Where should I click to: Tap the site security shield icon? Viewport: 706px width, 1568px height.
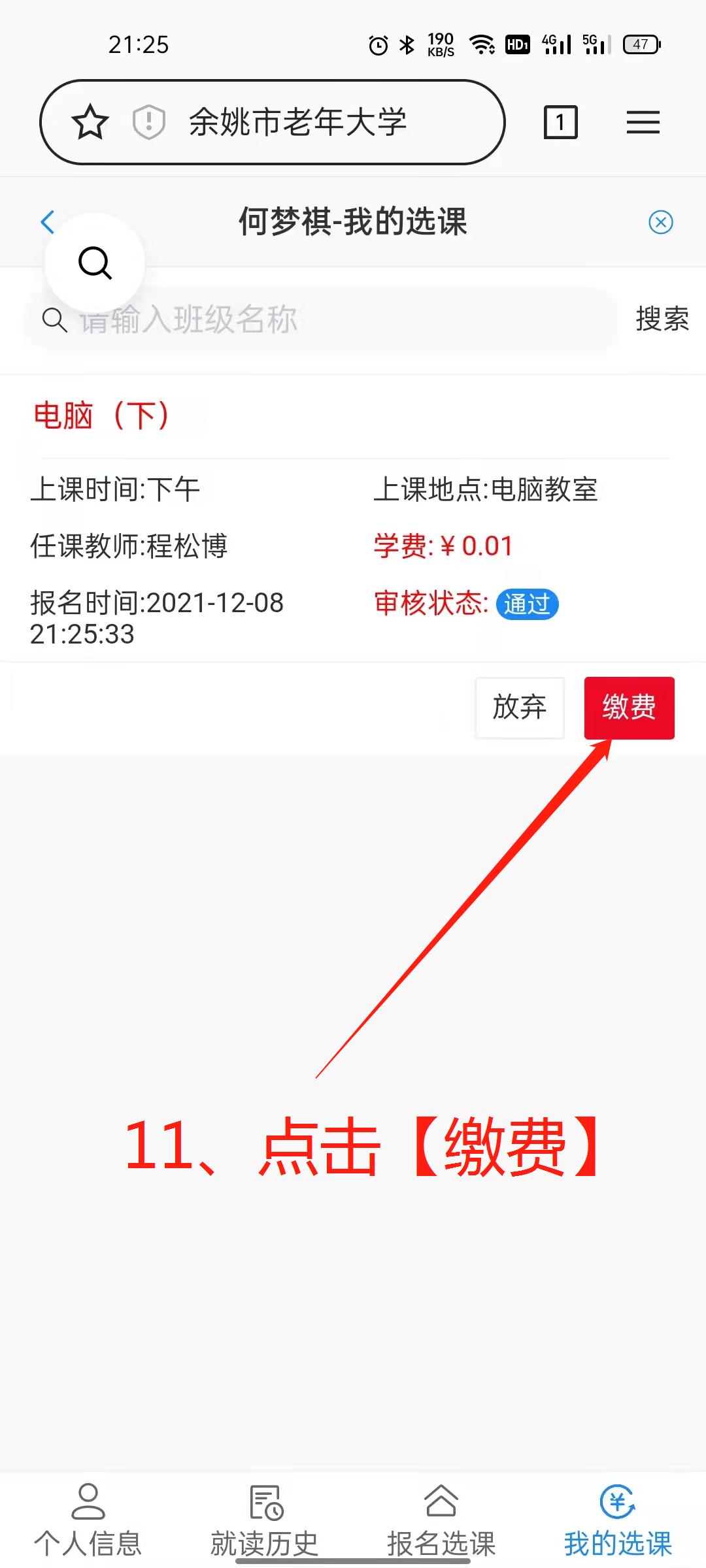click(149, 122)
